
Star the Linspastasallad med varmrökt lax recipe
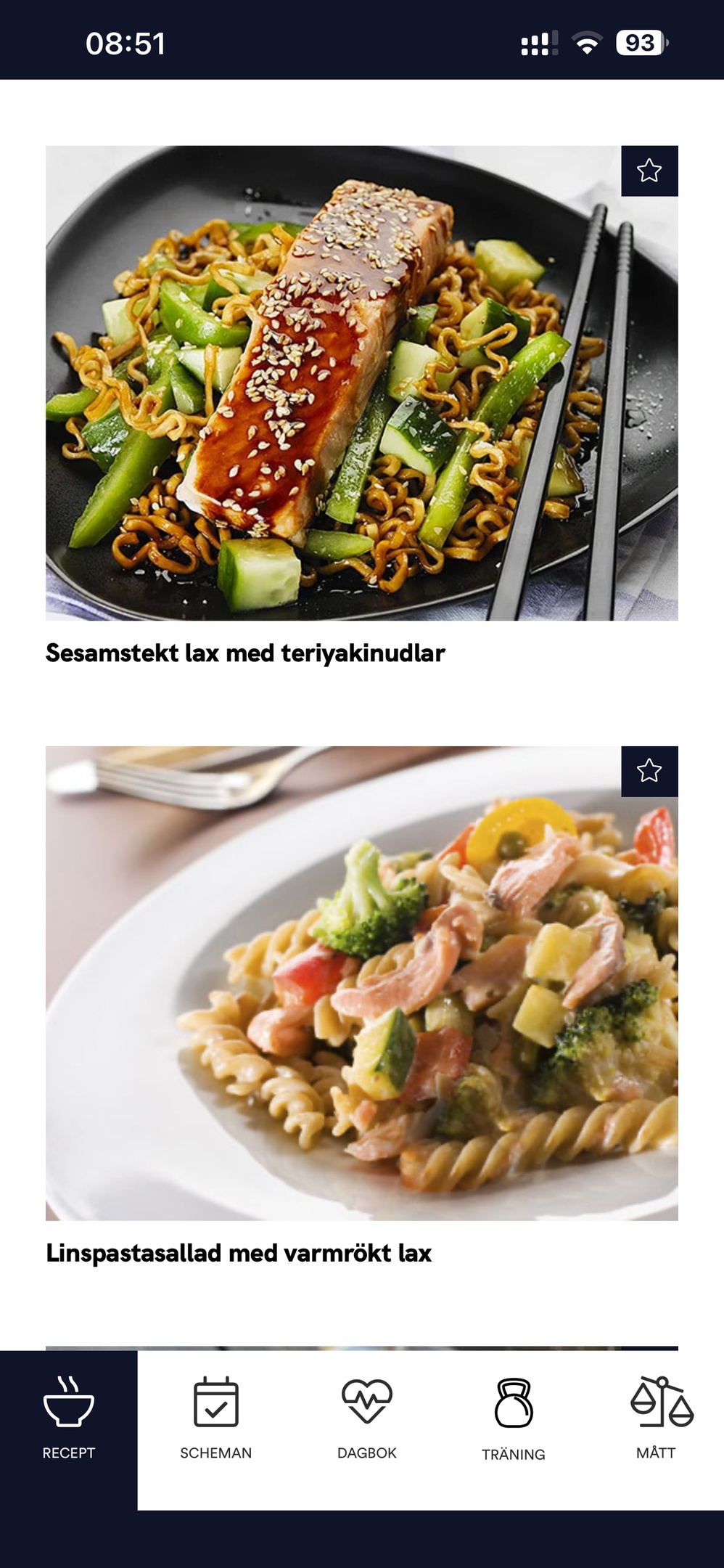click(x=649, y=770)
